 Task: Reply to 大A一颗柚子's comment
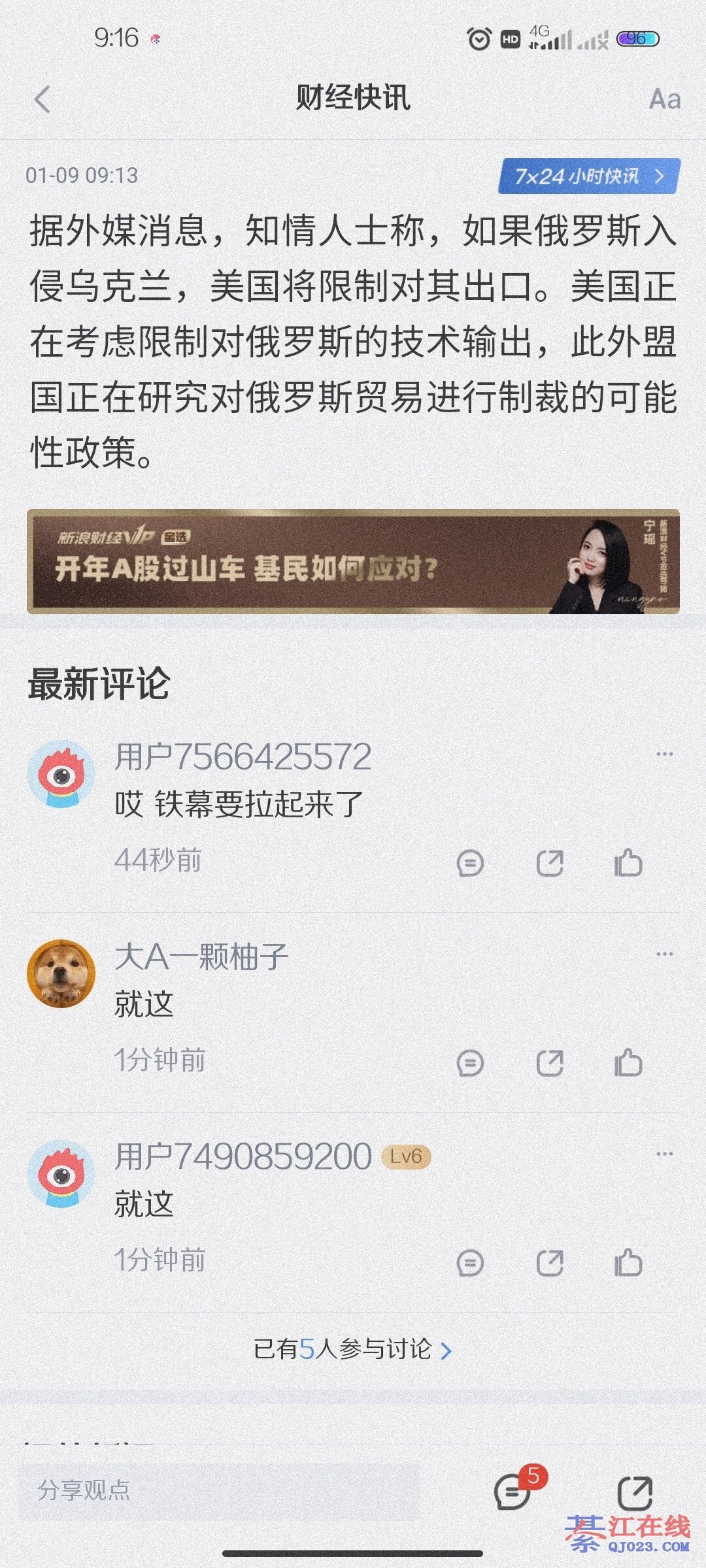point(470,1063)
